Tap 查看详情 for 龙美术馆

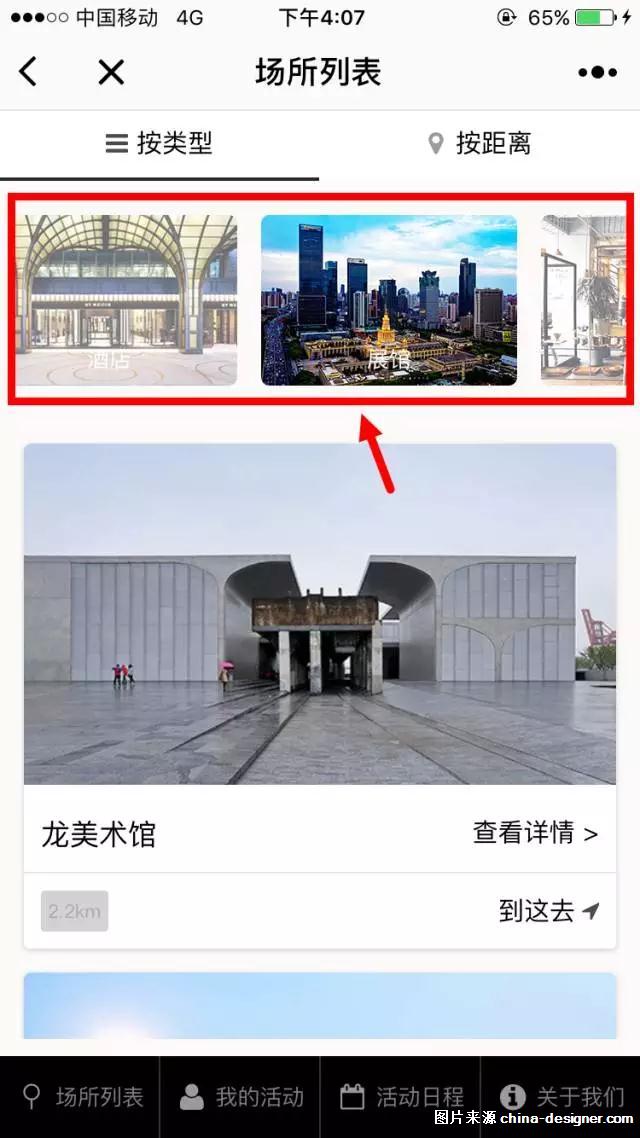[535, 833]
